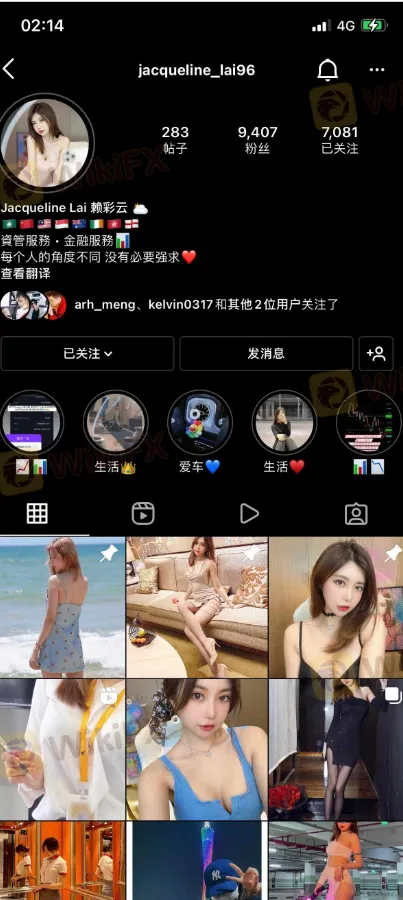Screen dimensions: 403x900
Task: Switch to the video play tab
Action: [249, 513]
